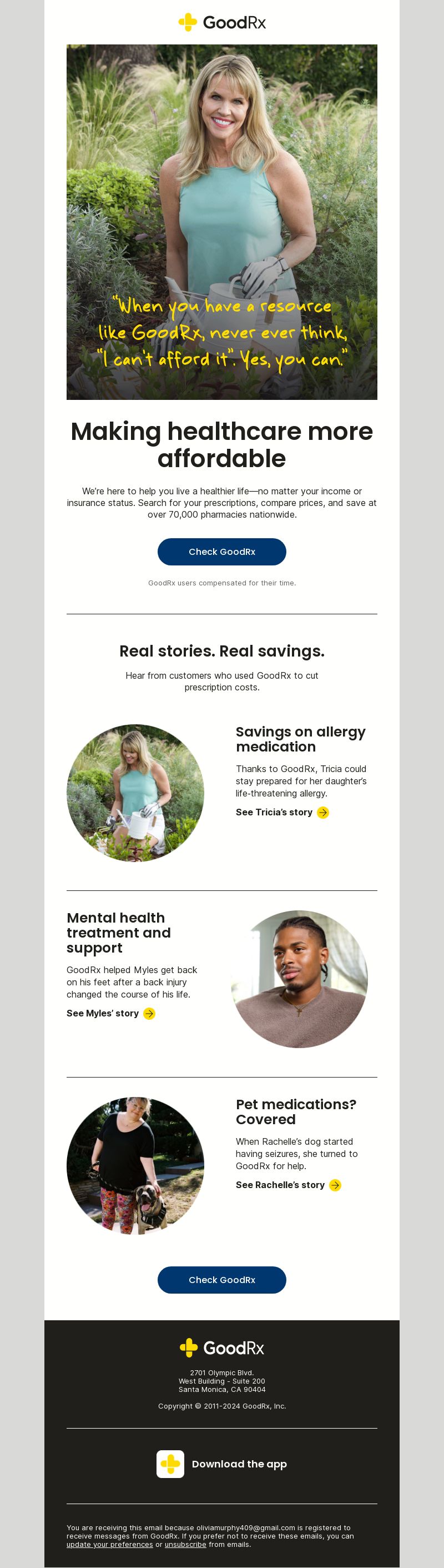
Task: Unsubscribe from GoodRx emails
Action: (185, 1544)
